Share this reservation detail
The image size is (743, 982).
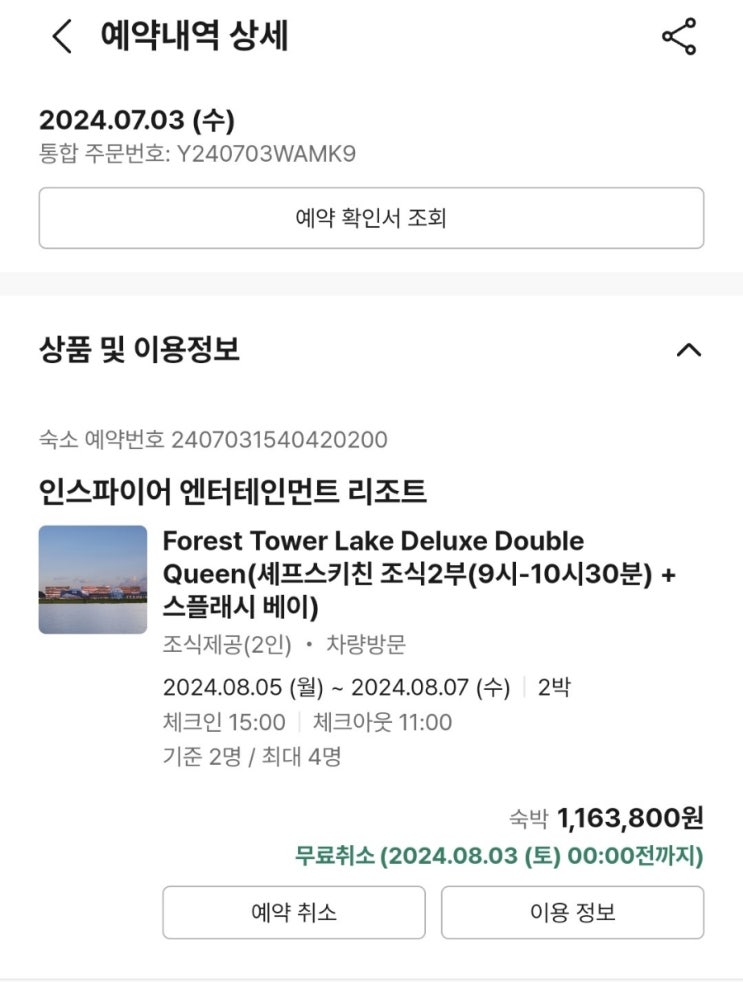point(679,36)
